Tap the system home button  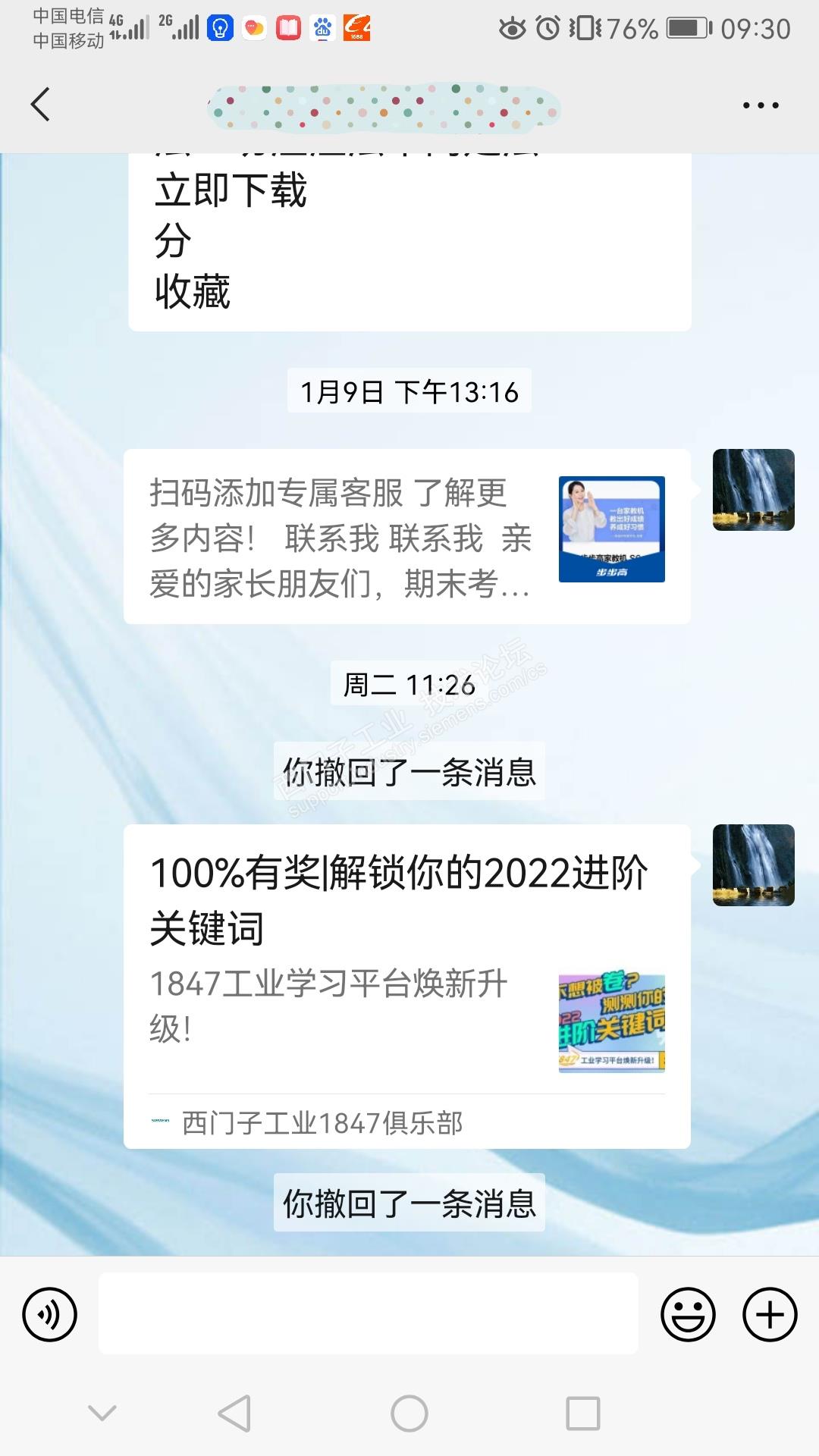point(409,1414)
